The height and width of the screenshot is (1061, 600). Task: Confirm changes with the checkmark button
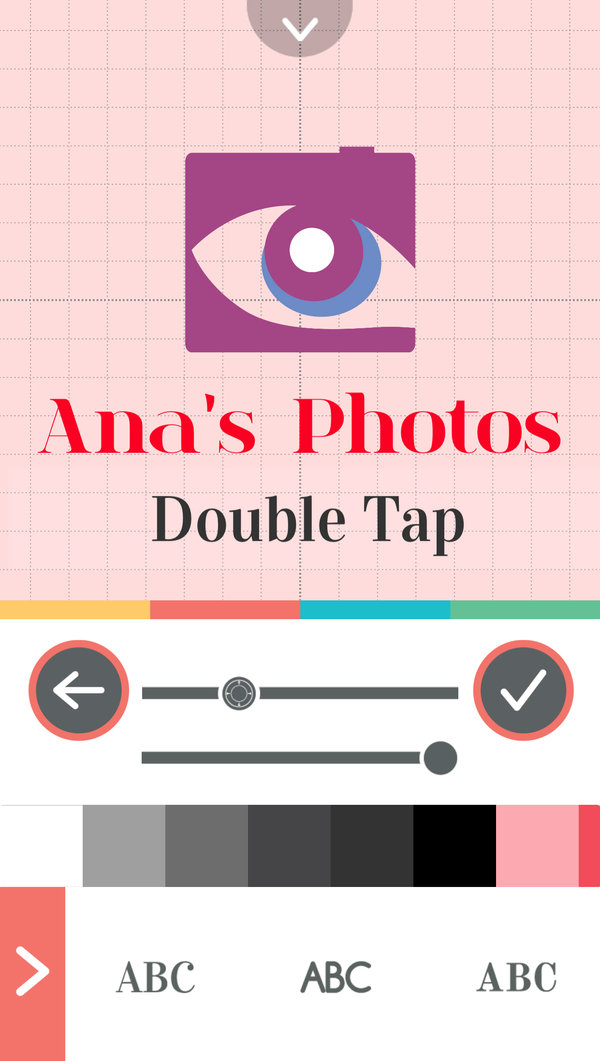[523, 690]
